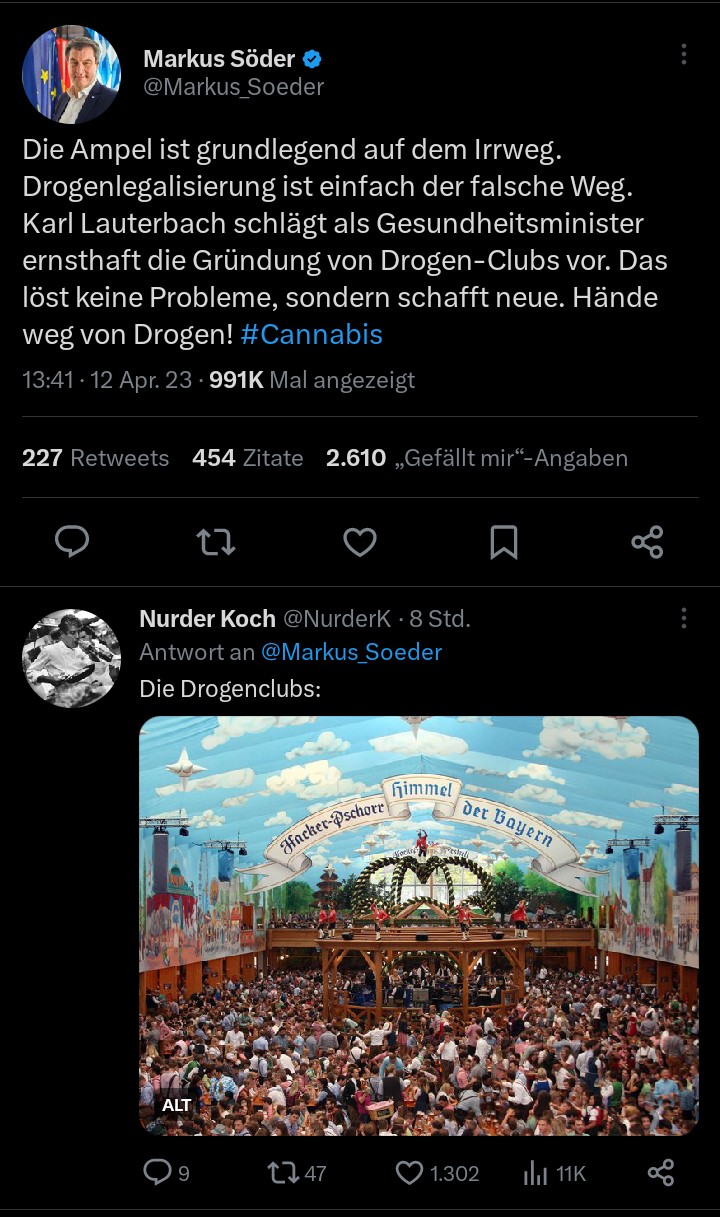View the 2.610 "Gefällt mir"-Angaben list
This screenshot has width=720, height=1217.
[x=477, y=458]
